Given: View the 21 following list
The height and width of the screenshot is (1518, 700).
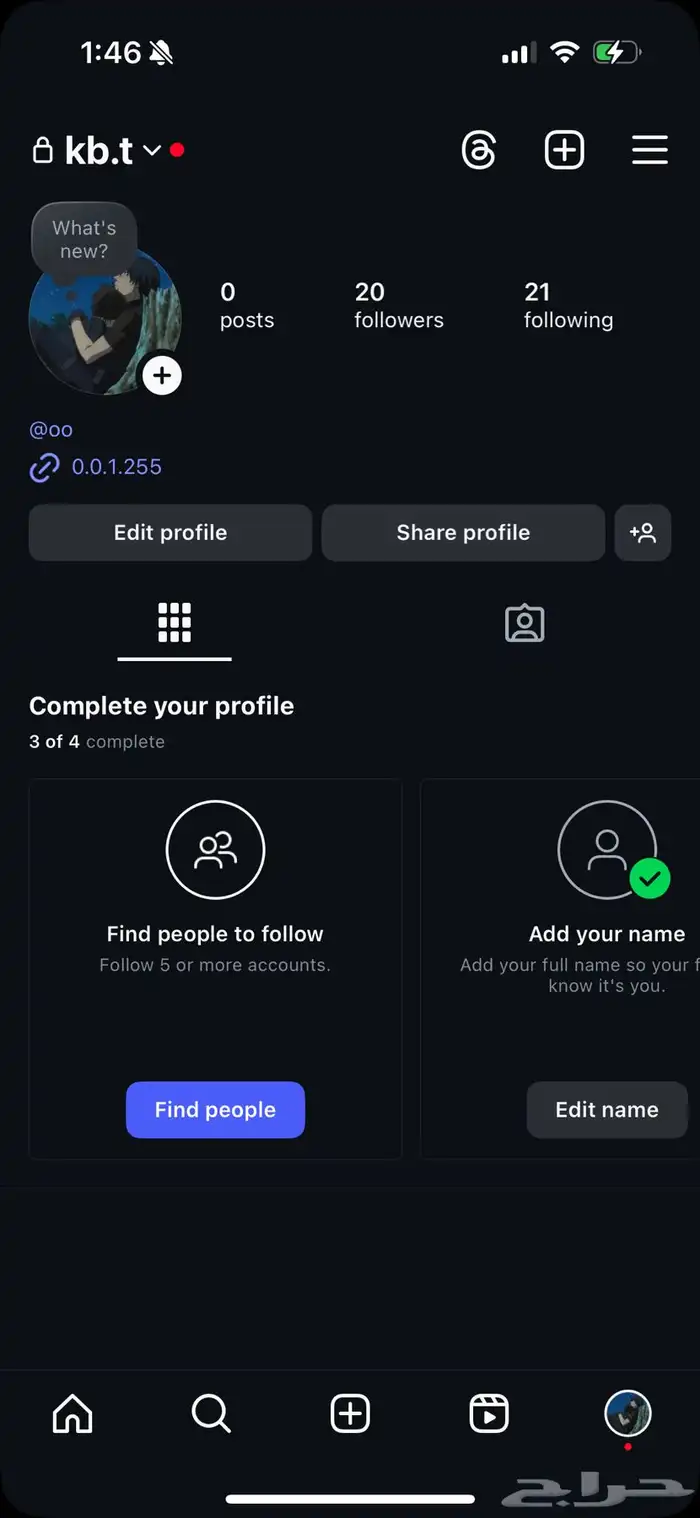Looking at the screenshot, I should pyautogui.click(x=568, y=305).
